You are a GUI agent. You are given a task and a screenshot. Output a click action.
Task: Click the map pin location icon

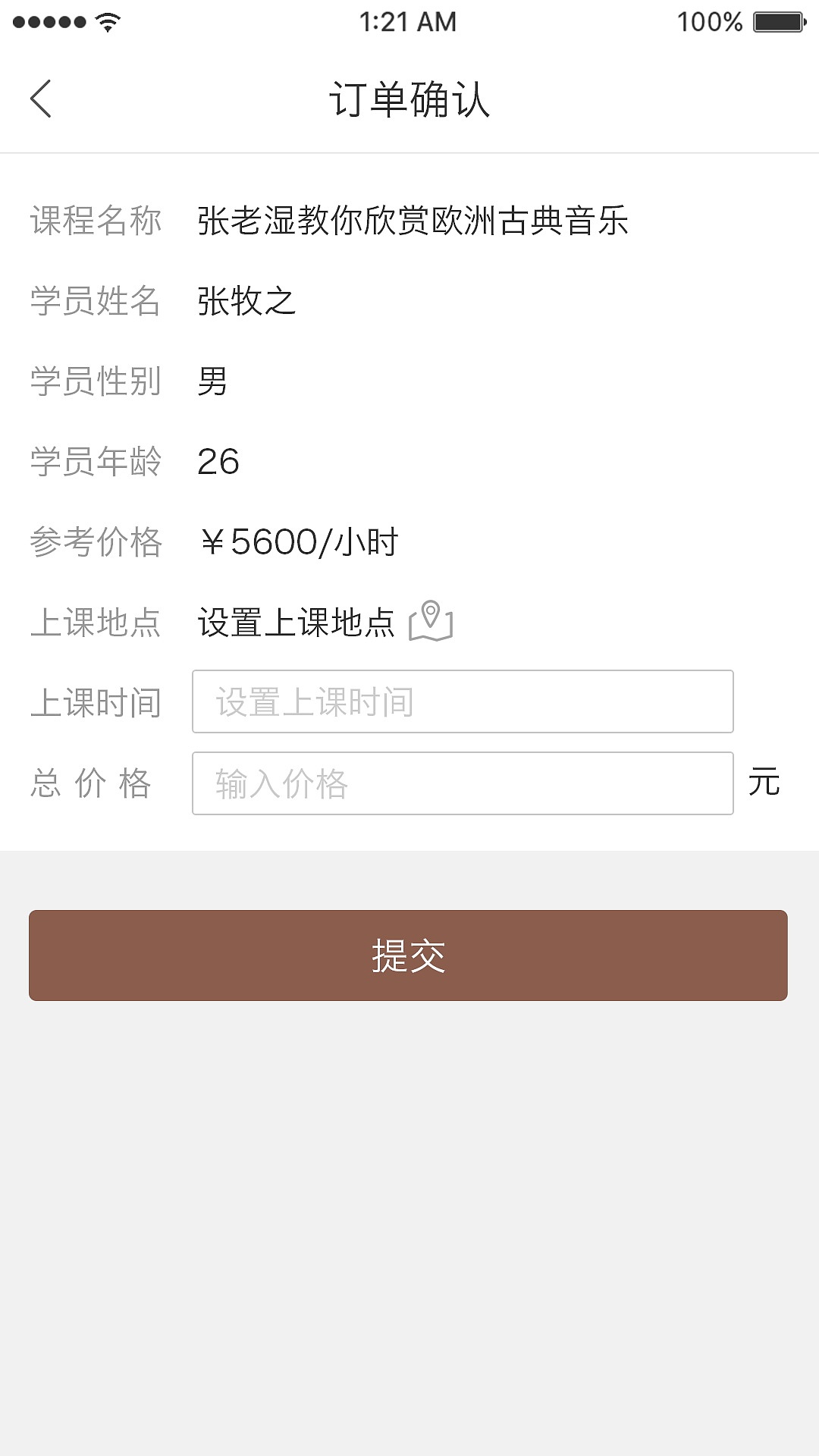(x=432, y=623)
